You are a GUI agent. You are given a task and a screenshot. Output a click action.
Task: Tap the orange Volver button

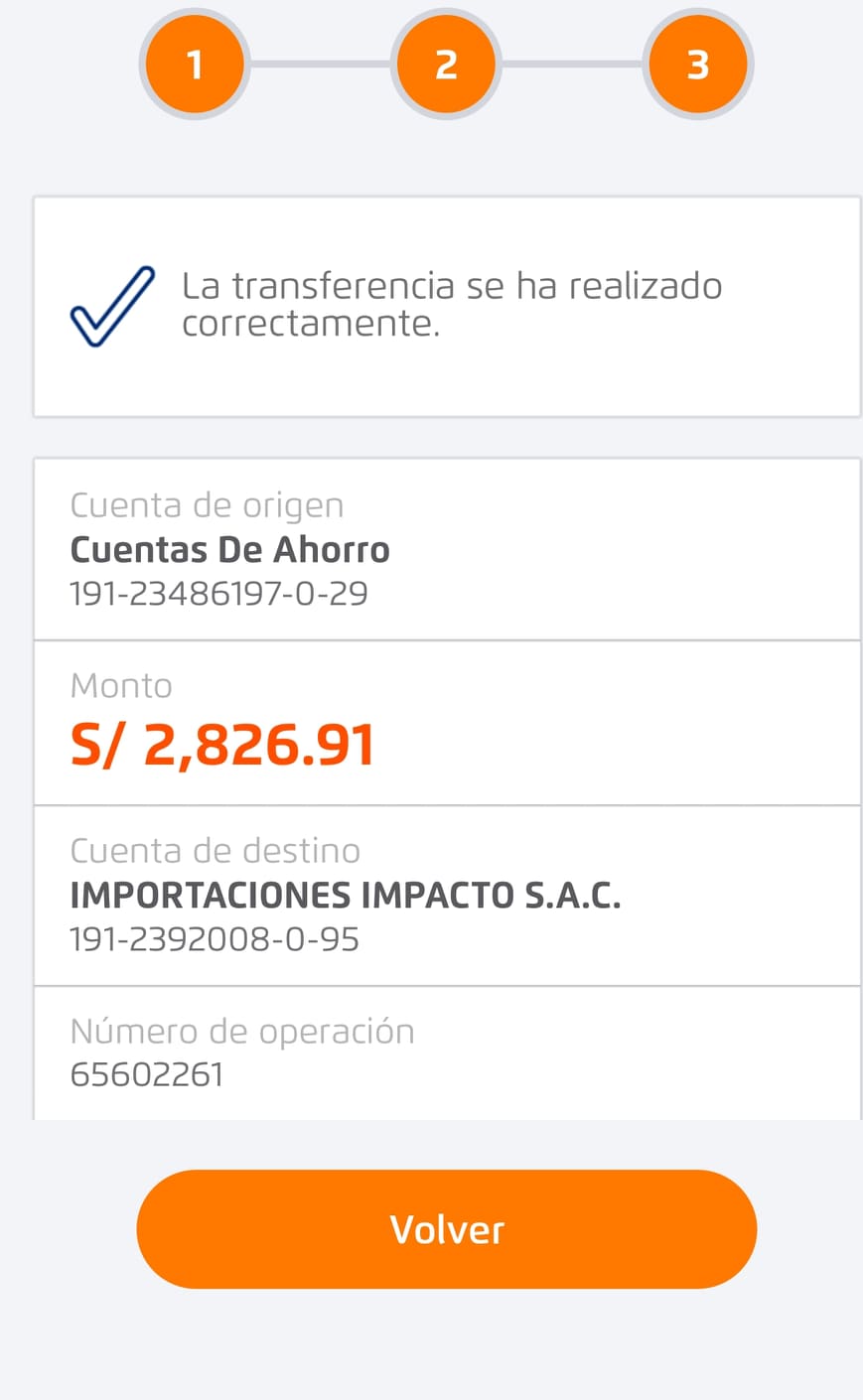point(447,1229)
